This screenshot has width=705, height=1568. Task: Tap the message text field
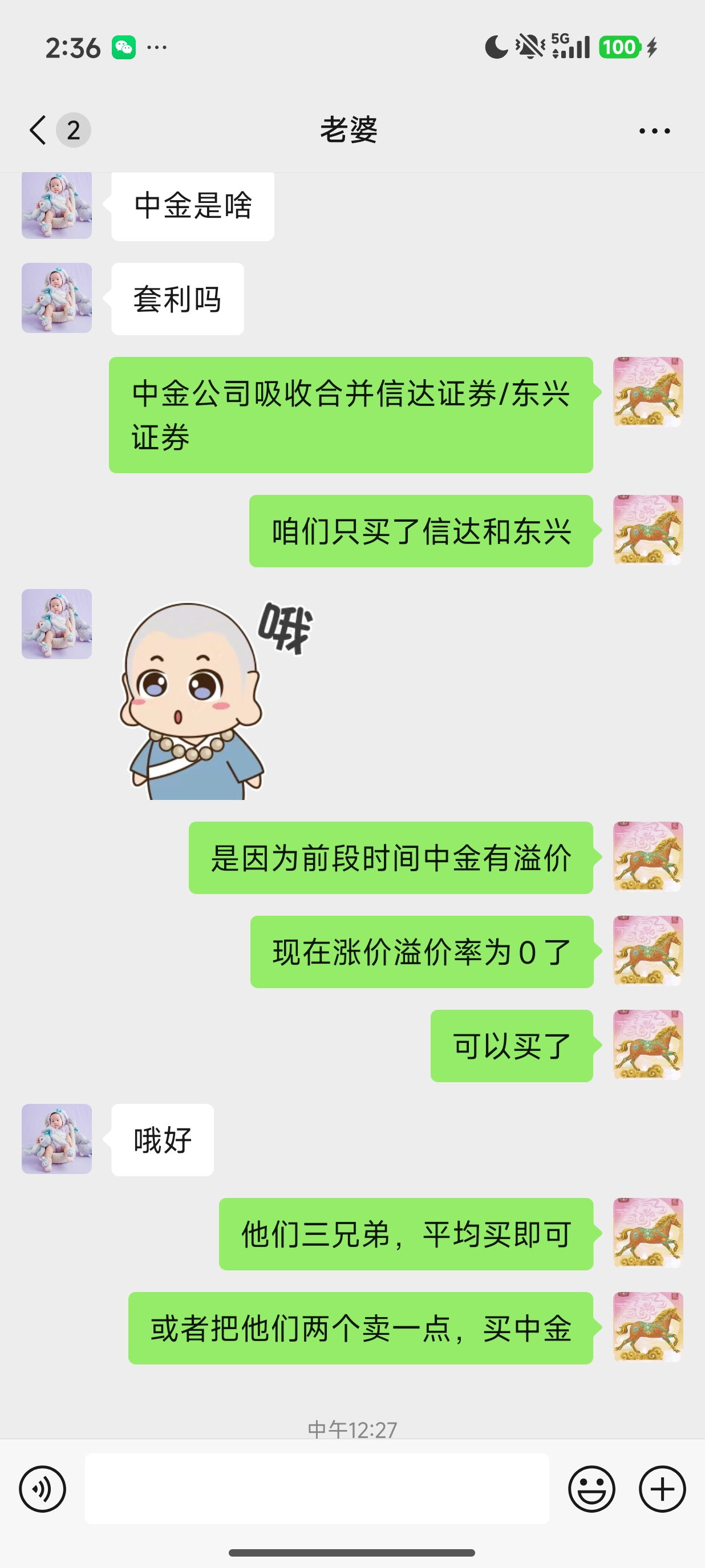(317, 1488)
